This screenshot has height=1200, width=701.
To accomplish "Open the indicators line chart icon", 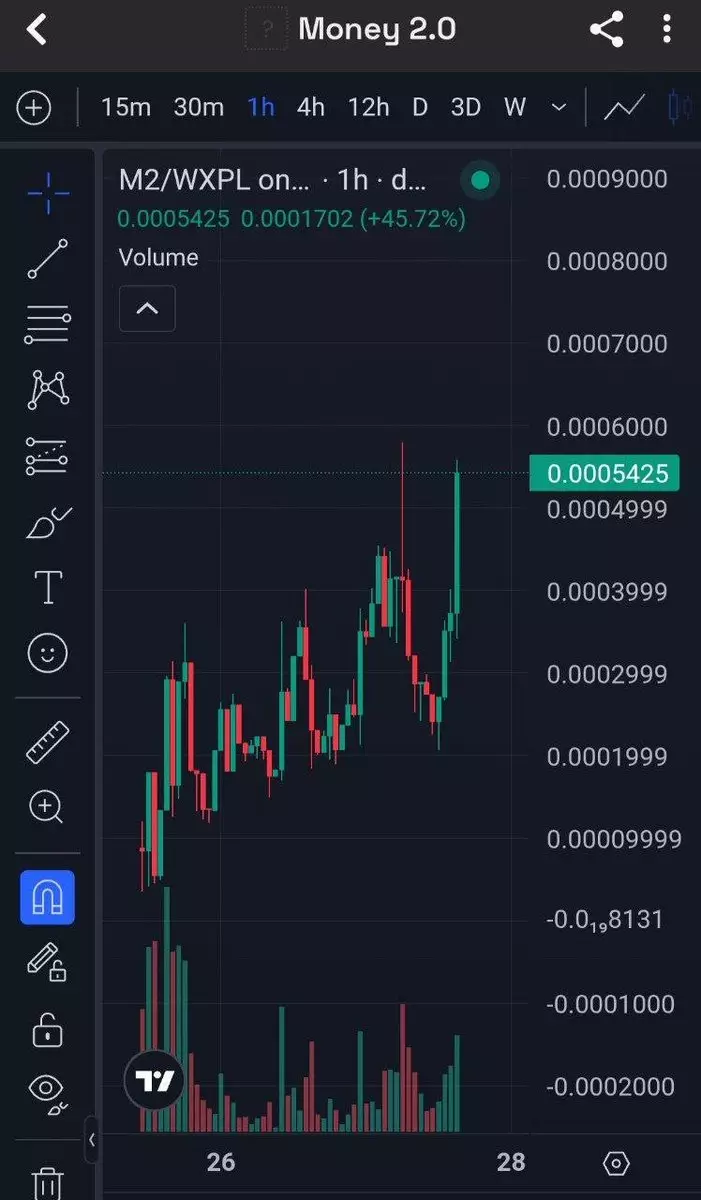I will tap(623, 108).
